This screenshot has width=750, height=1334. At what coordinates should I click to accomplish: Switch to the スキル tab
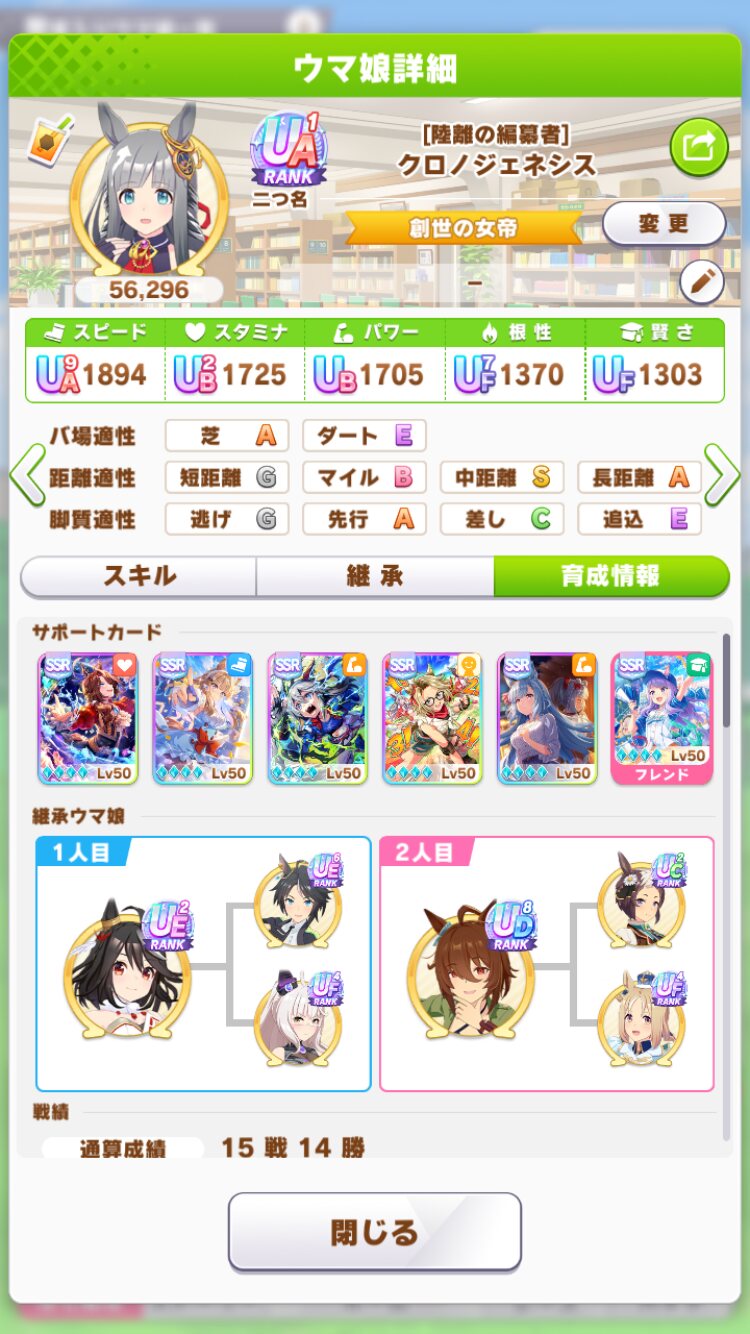139,576
